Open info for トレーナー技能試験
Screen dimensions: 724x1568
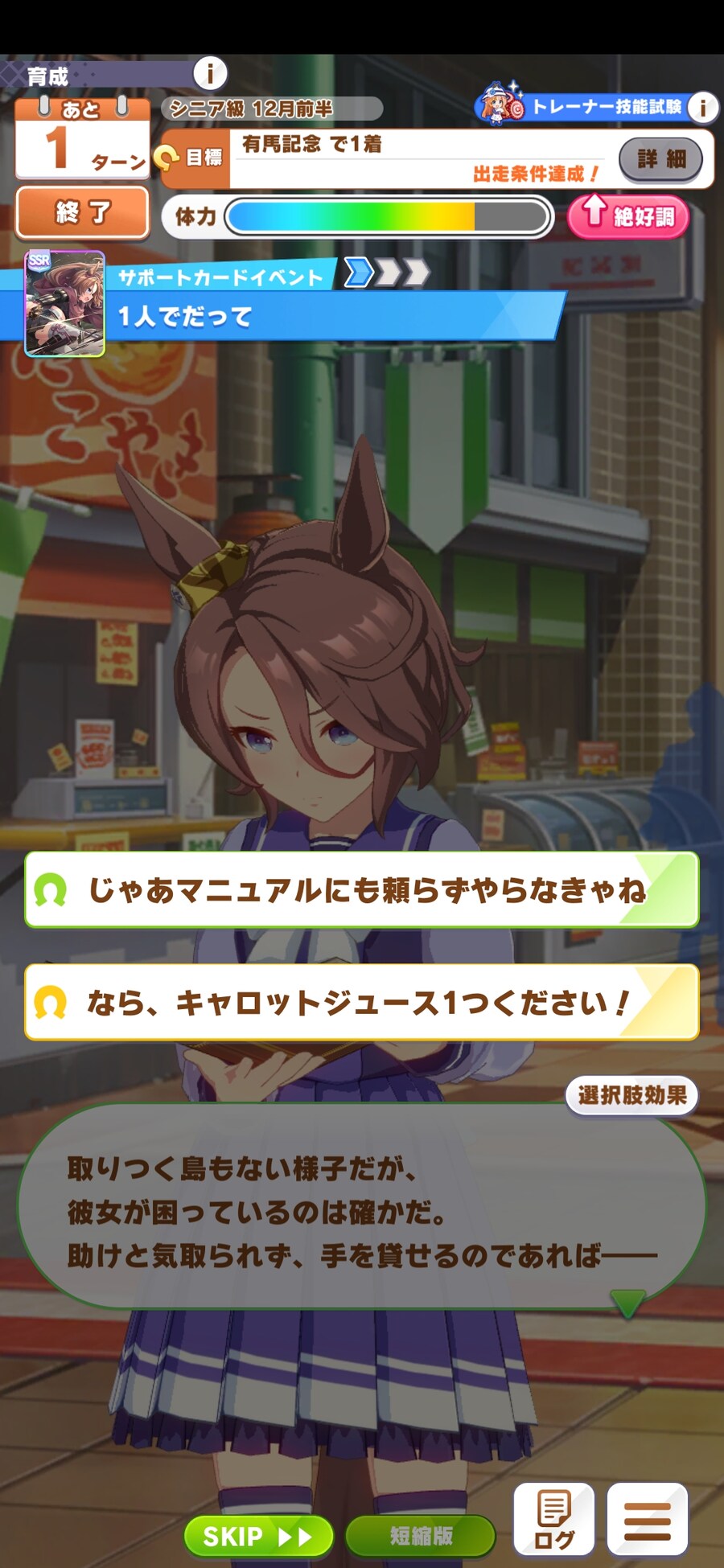702,106
